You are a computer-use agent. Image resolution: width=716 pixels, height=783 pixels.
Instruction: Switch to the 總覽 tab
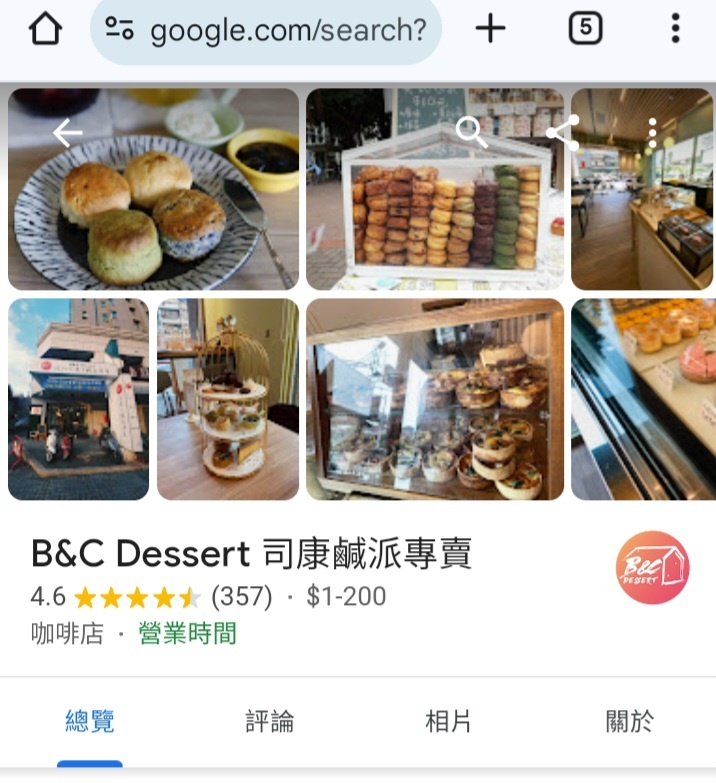tap(90, 721)
